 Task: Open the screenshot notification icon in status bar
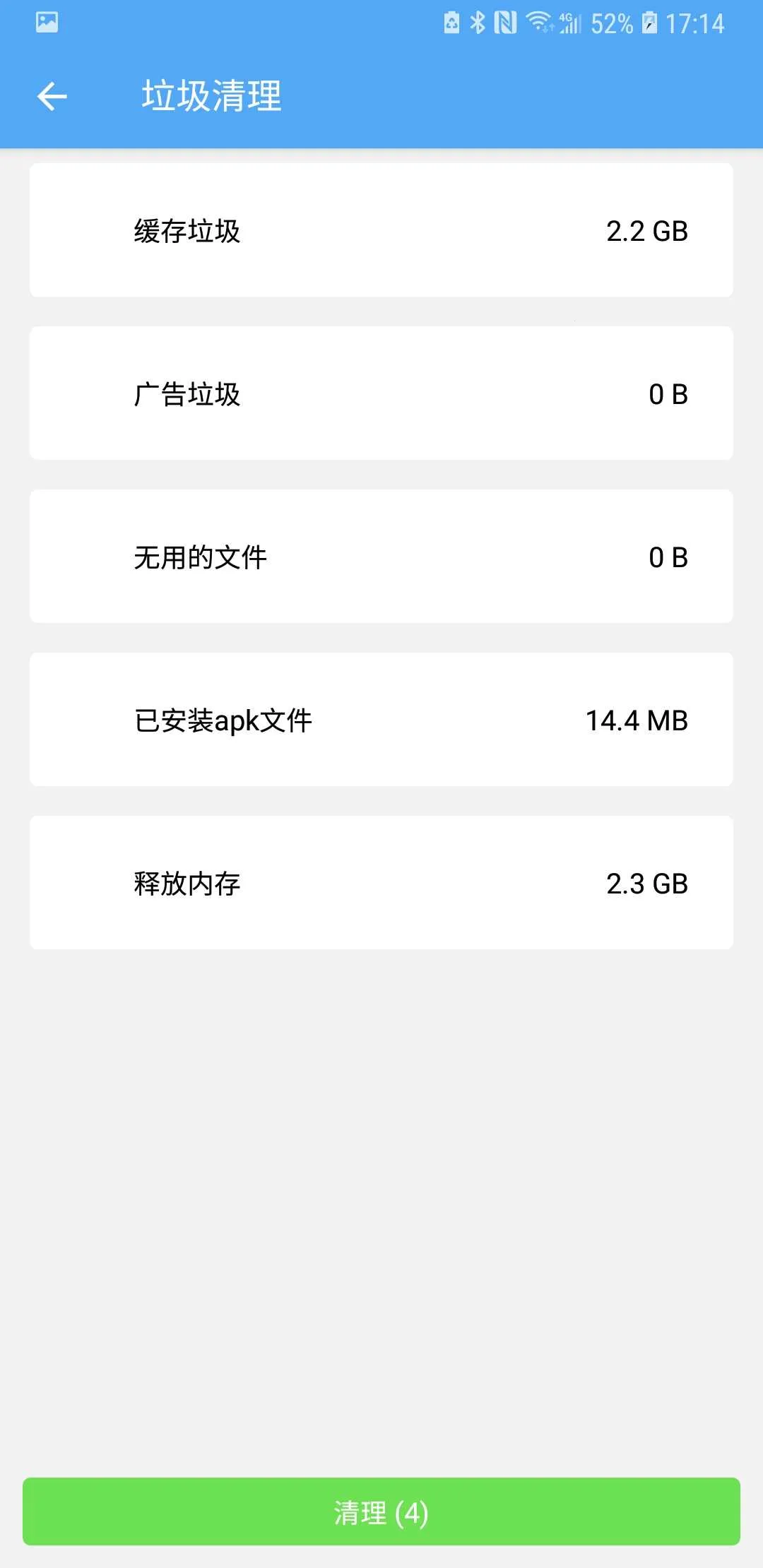47,23
